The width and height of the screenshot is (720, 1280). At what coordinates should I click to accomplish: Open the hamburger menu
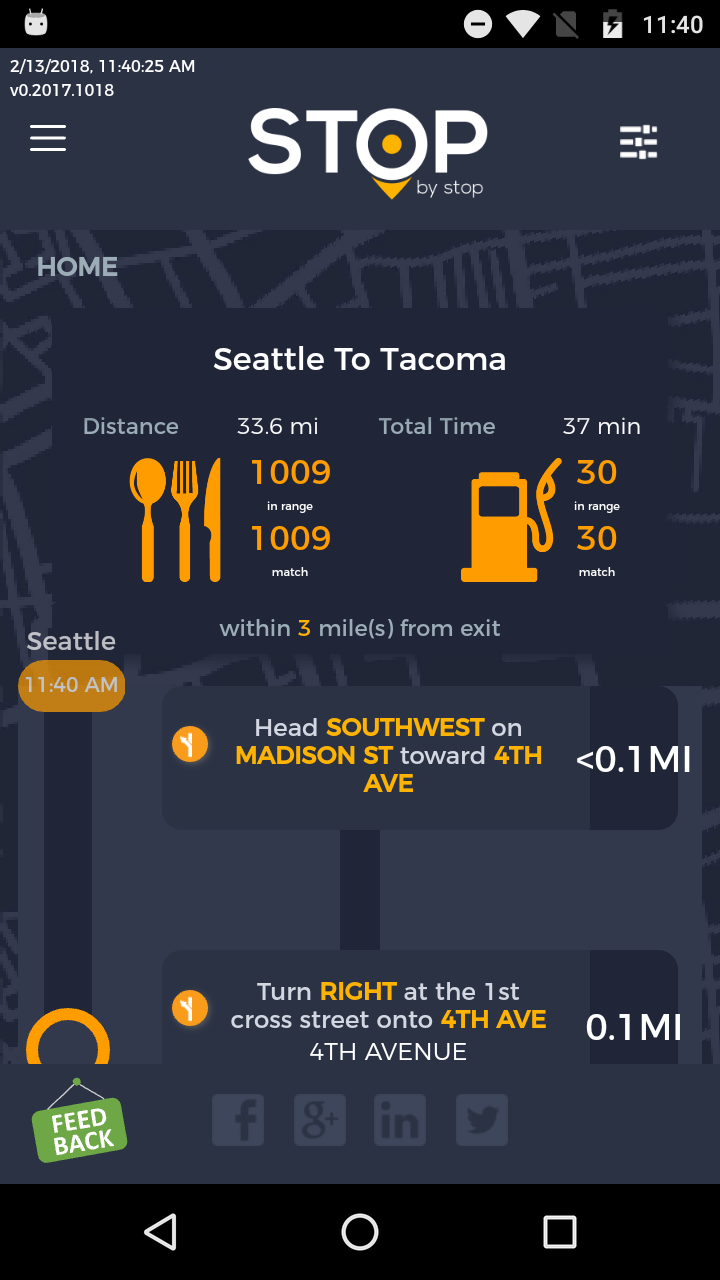coord(48,138)
